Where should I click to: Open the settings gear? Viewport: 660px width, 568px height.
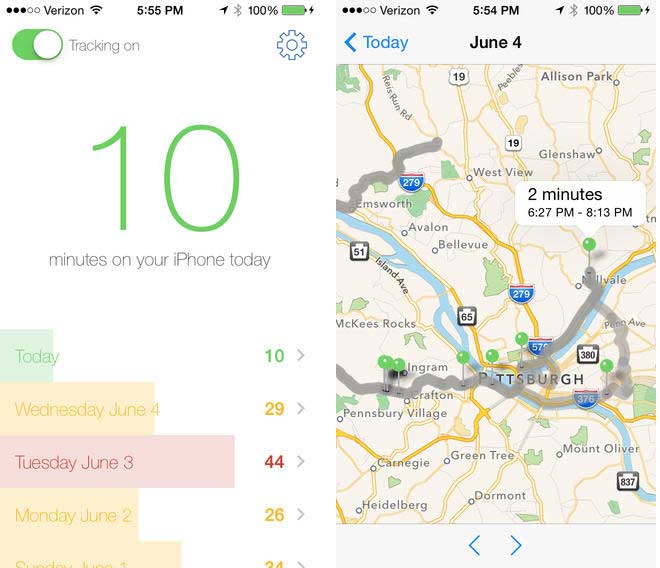pos(291,45)
